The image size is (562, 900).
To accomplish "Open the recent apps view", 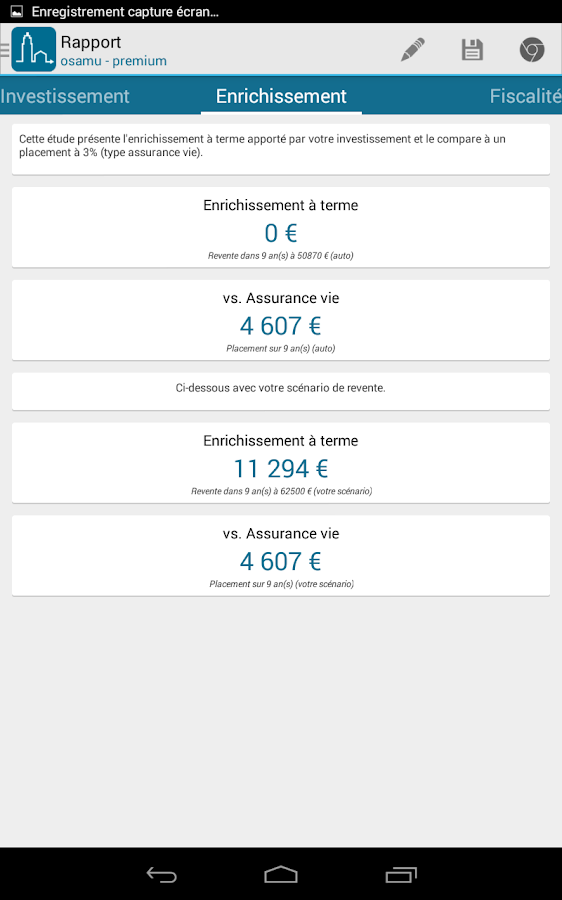I will click(401, 874).
